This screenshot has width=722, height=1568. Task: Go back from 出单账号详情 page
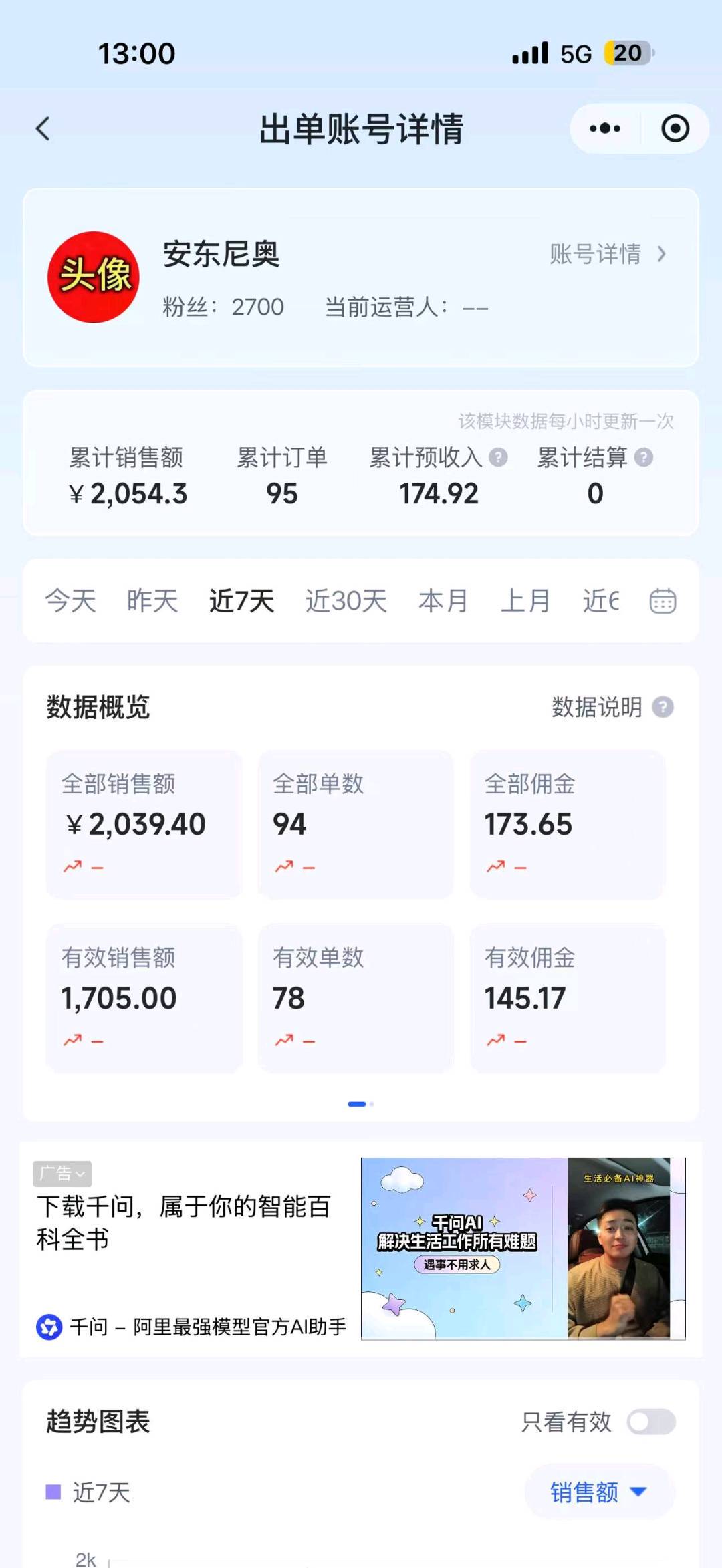tap(43, 129)
